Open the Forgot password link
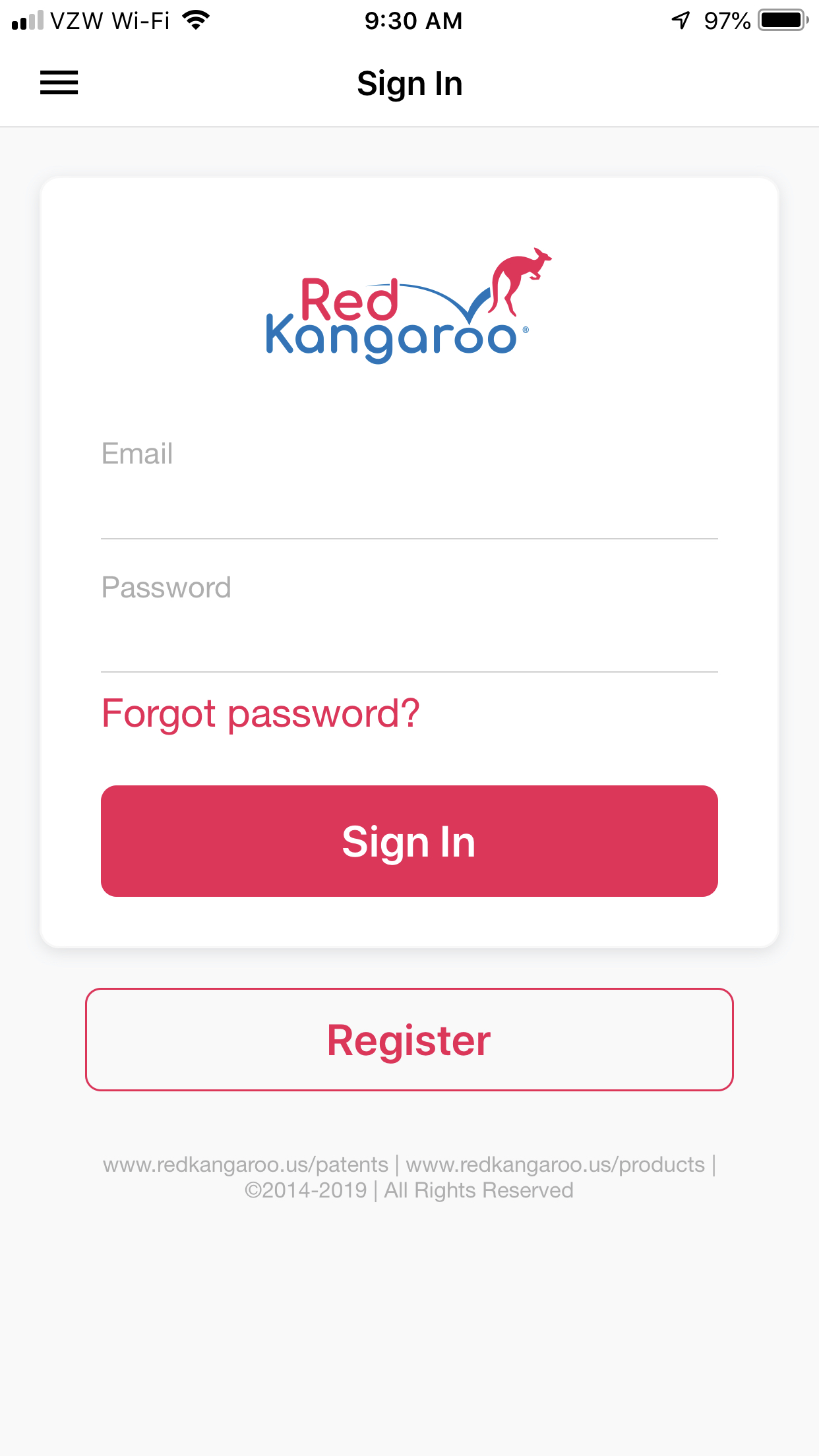 point(260,713)
